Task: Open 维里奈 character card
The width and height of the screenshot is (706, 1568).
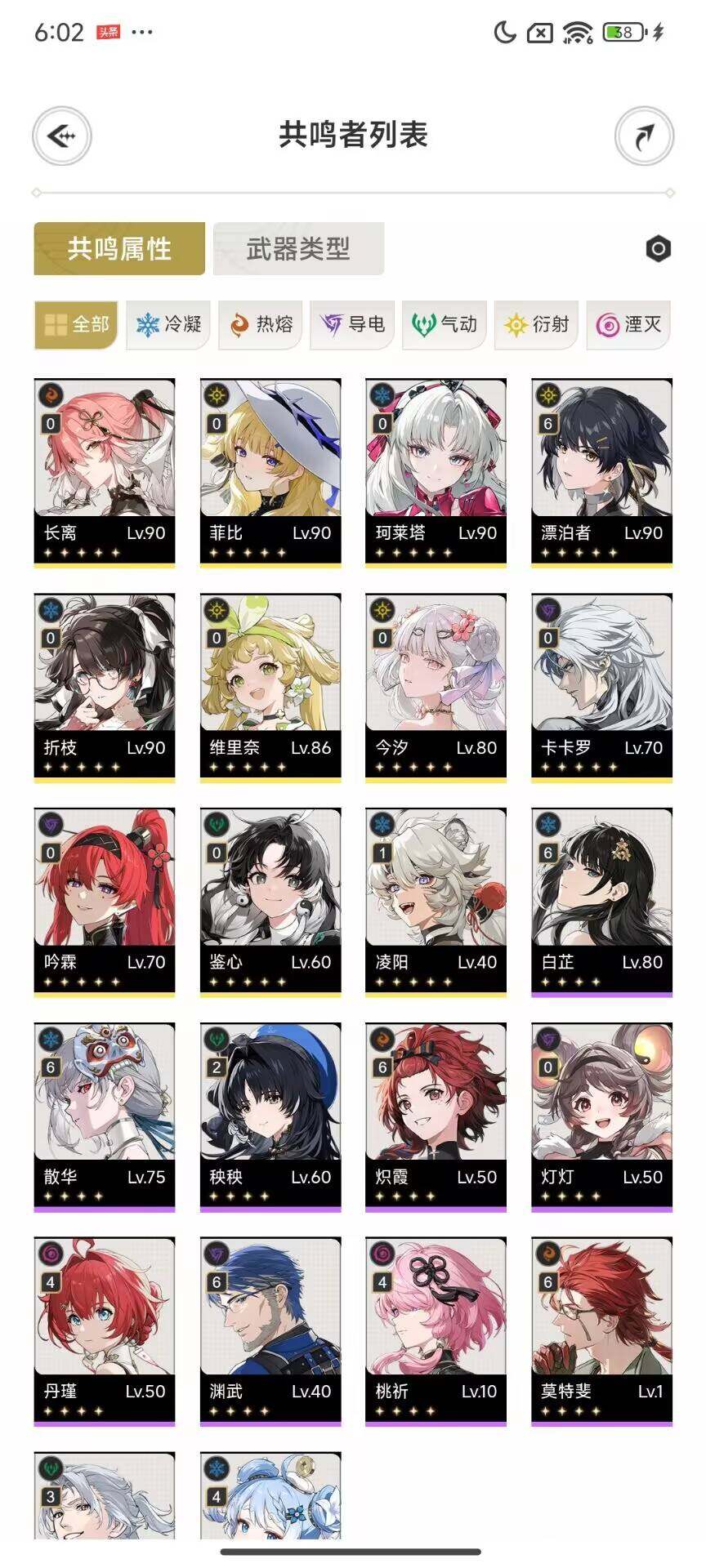Action: coord(270,686)
